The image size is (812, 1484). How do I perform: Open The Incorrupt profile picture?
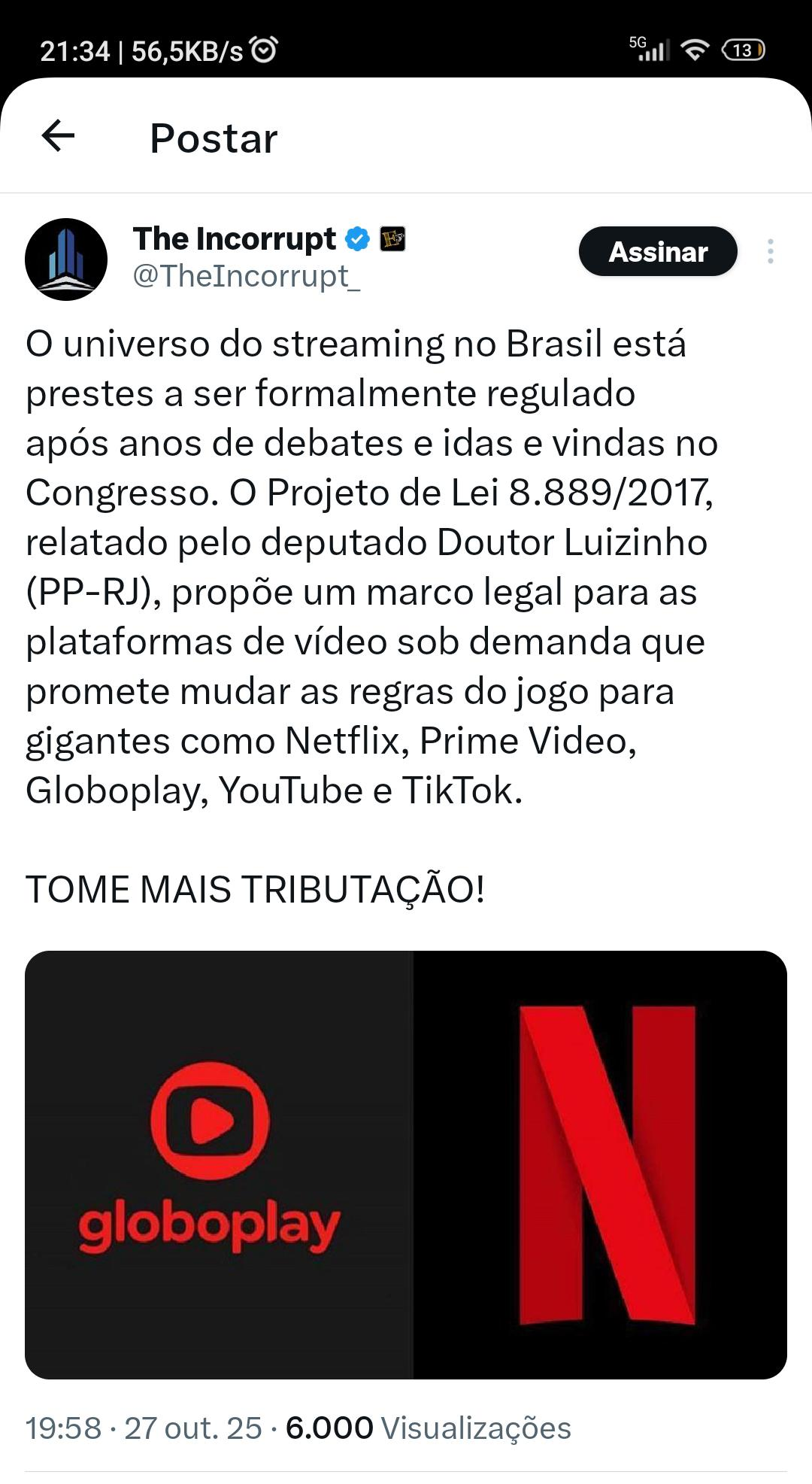click(x=66, y=259)
